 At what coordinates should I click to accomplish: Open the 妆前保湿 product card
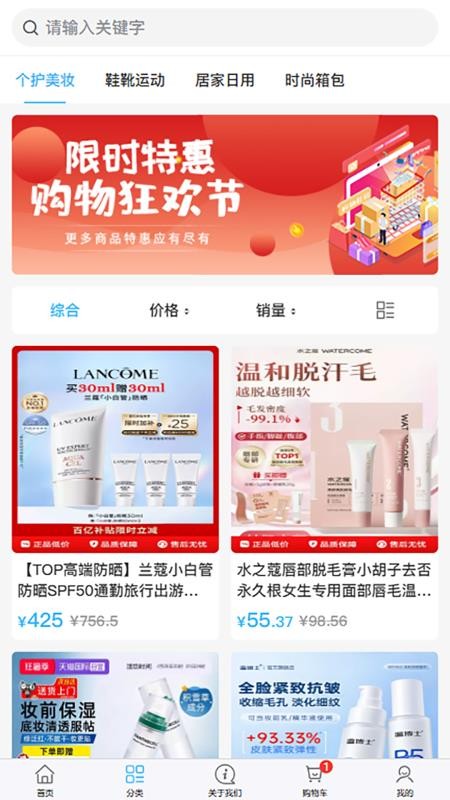click(115, 705)
